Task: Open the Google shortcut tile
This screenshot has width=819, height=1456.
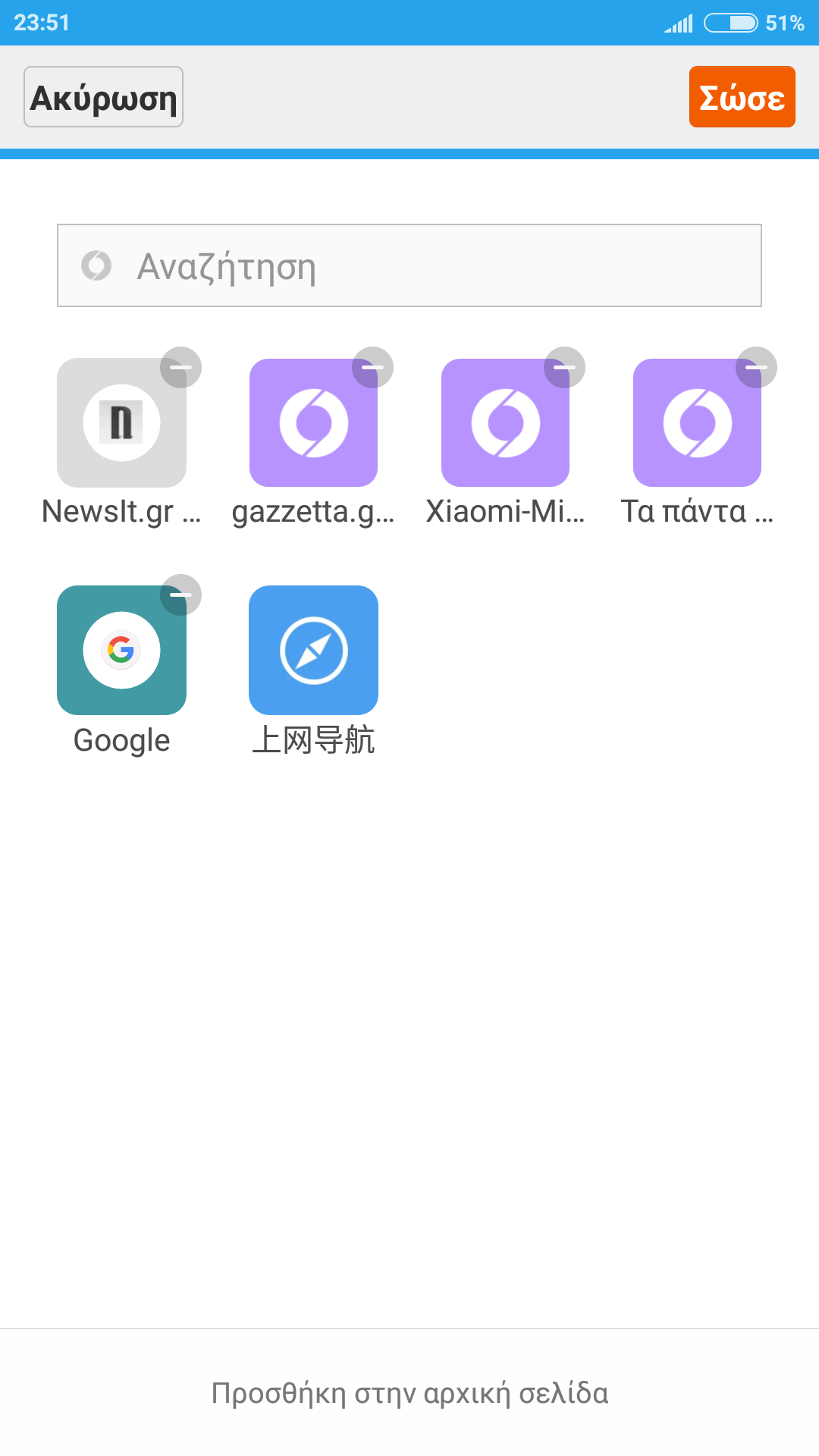Action: tap(121, 651)
